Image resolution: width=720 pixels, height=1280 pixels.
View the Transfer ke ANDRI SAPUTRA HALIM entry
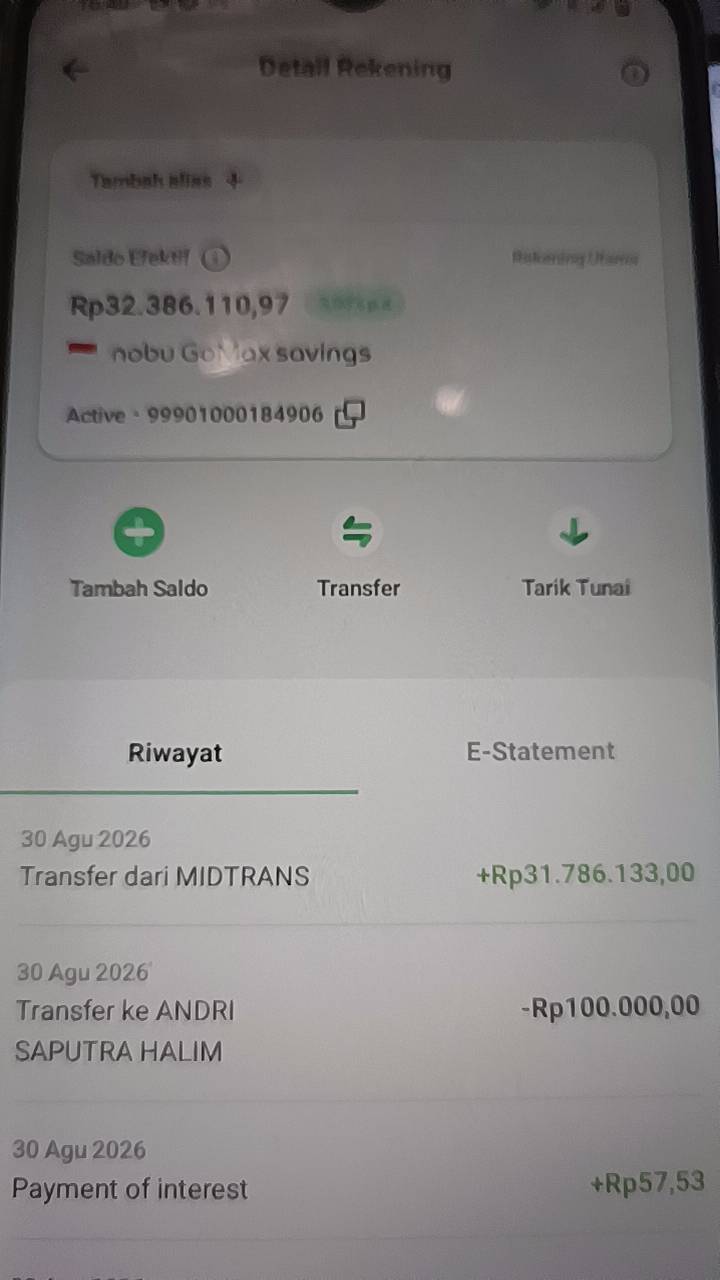click(357, 1012)
